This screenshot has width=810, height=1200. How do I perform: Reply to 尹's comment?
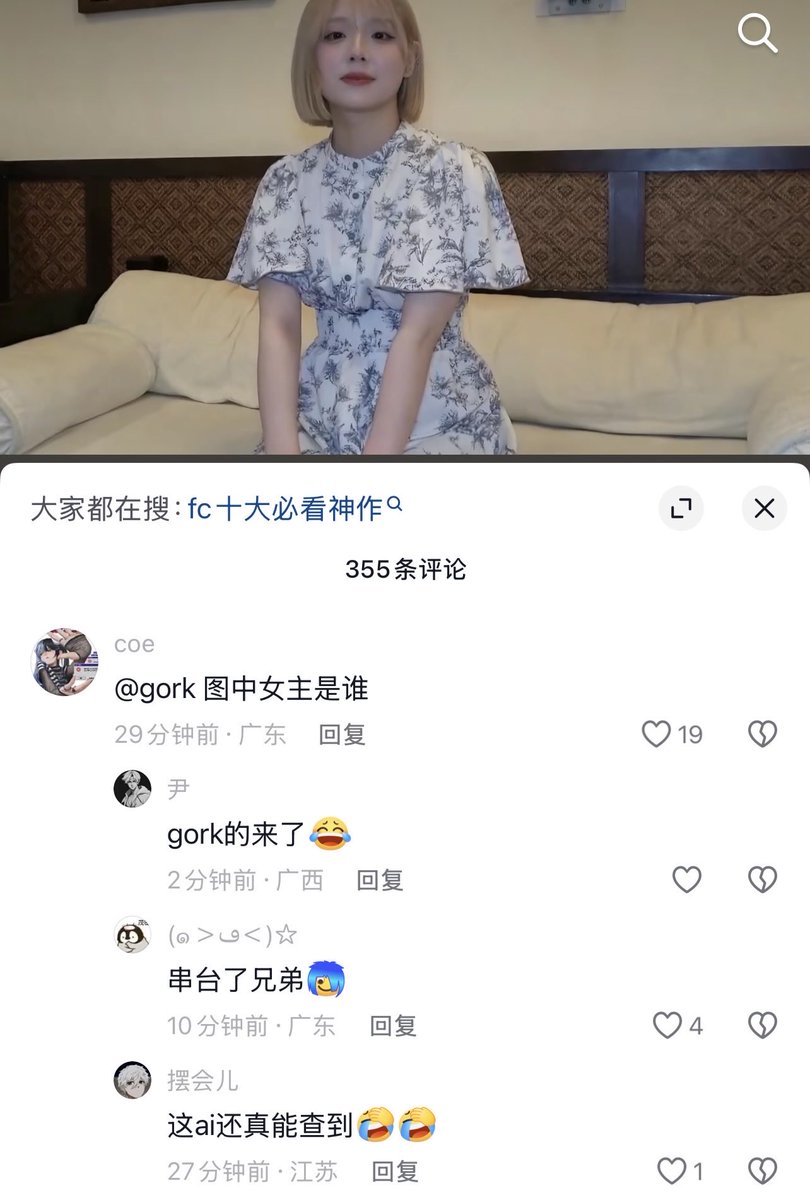(380, 880)
